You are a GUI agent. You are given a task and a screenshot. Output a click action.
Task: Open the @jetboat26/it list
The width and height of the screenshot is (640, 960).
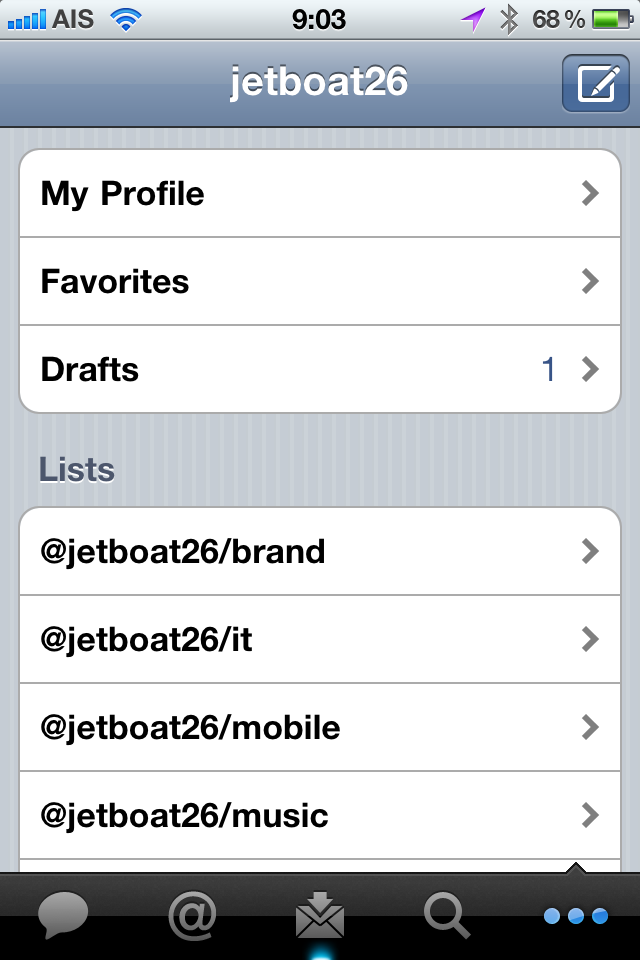320,639
